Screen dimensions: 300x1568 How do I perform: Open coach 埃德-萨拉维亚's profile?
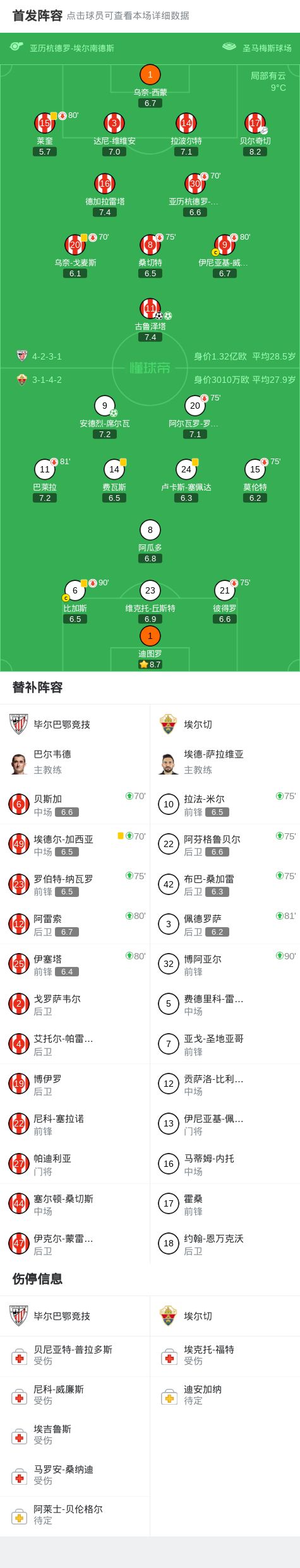coord(225,762)
